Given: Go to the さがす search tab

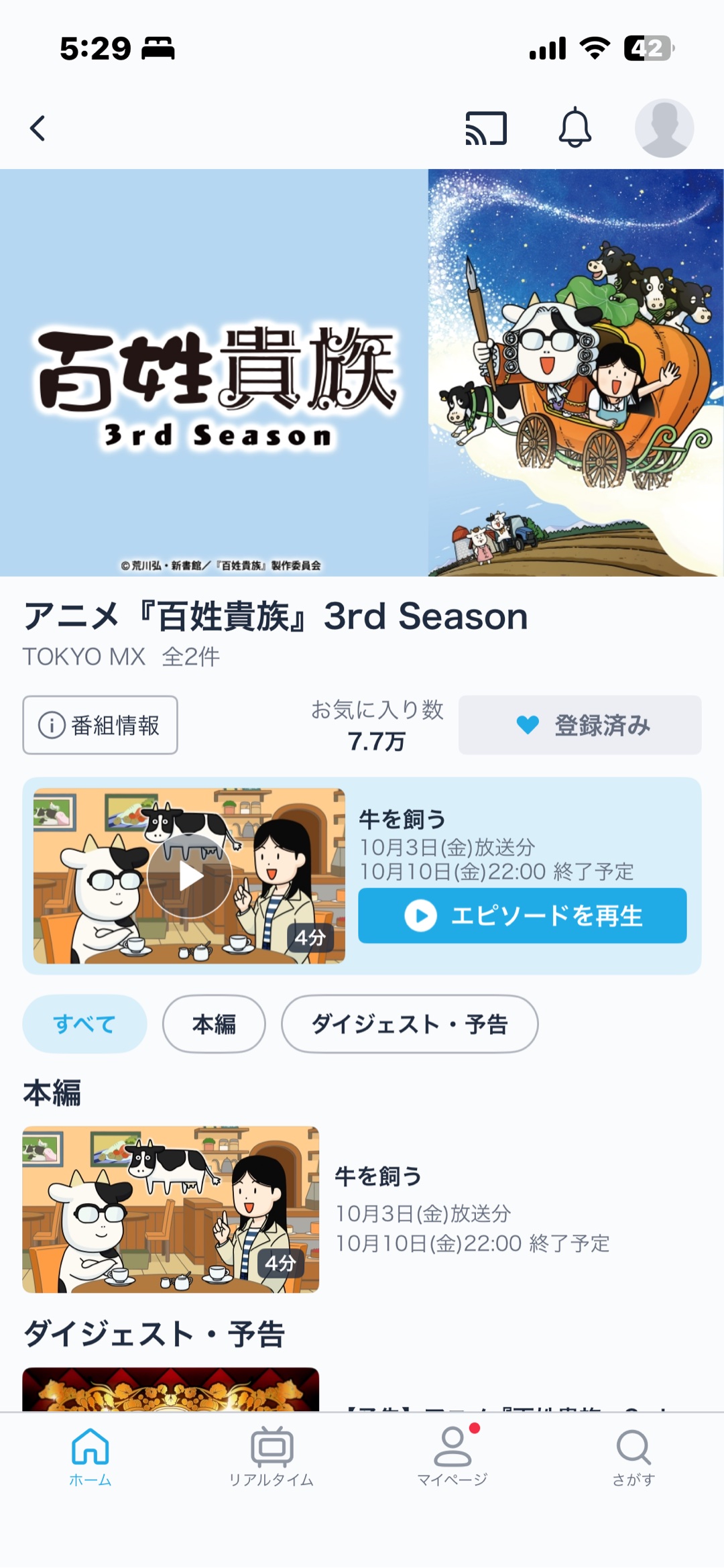Looking at the screenshot, I should 633,1457.
